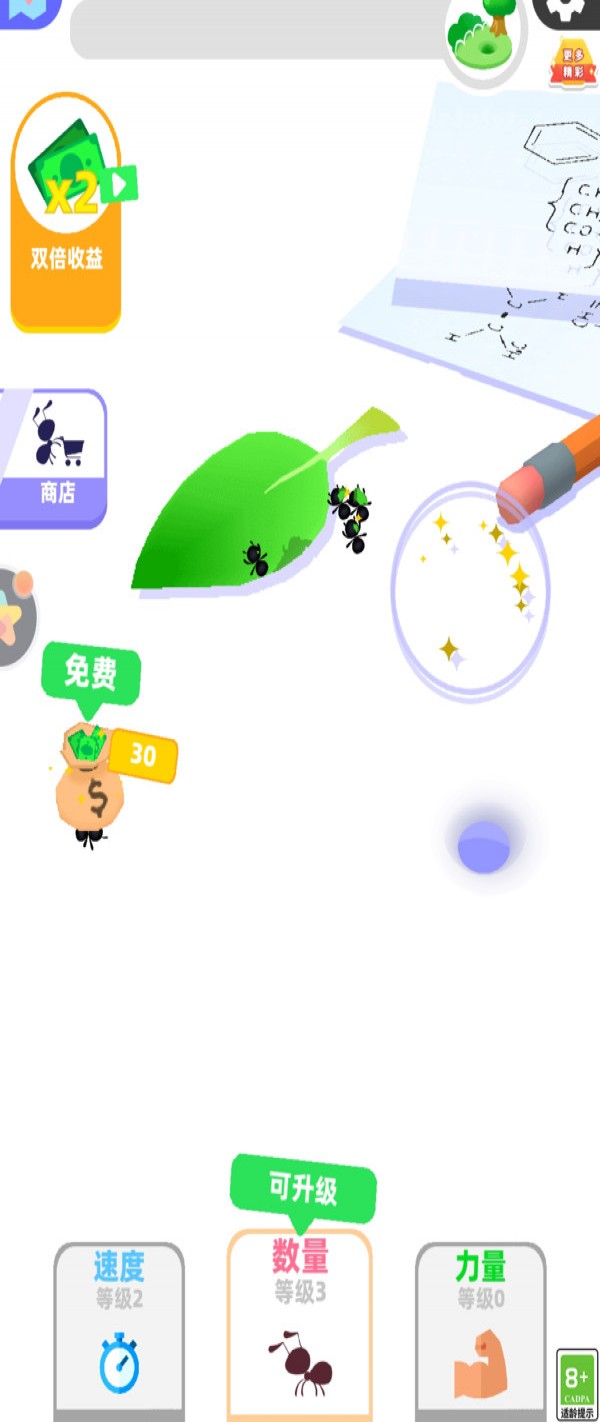600x1422 pixels.
Task: Tap the island tree map icon
Action: [x=484, y=40]
